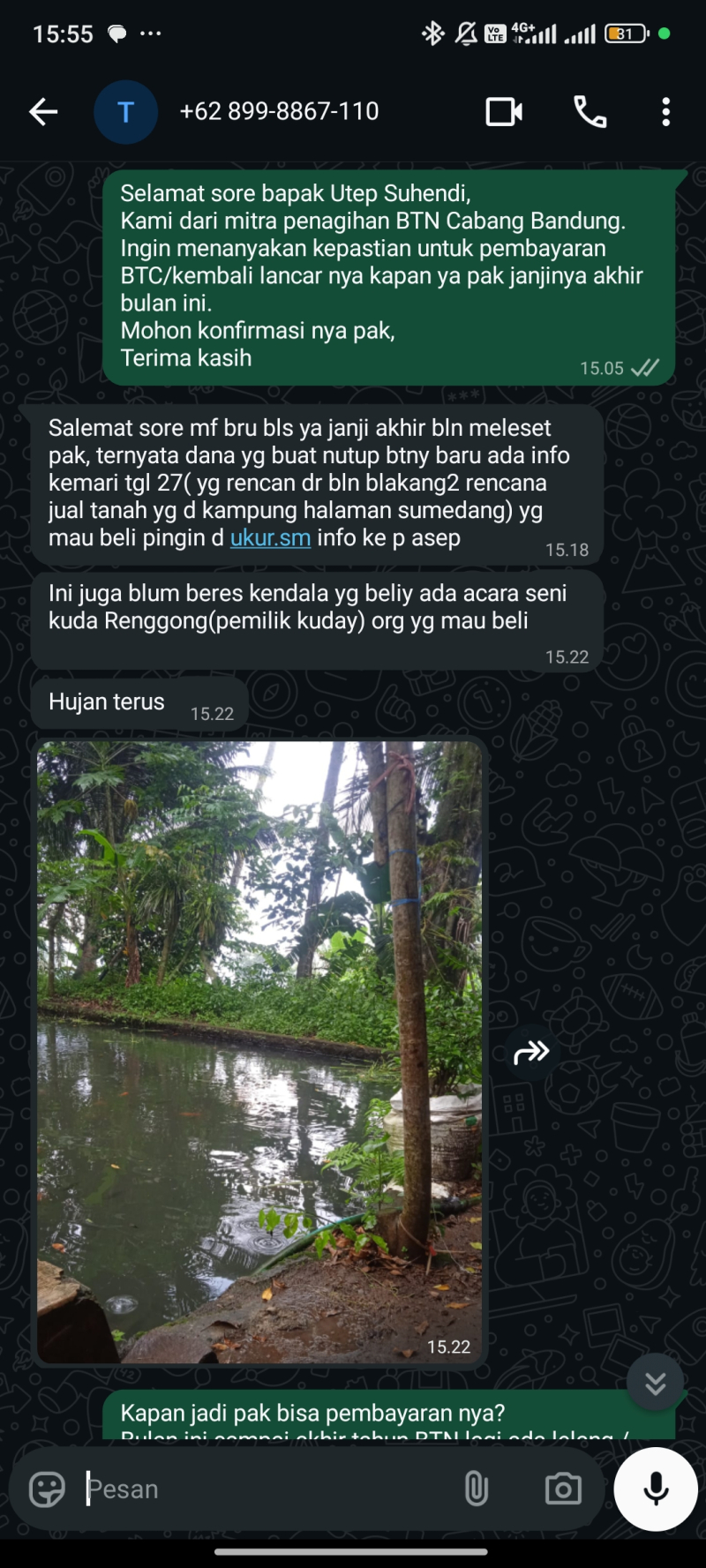706x1568 pixels.
Task: Start a voice call from the chat header
Action: (589, 112)
